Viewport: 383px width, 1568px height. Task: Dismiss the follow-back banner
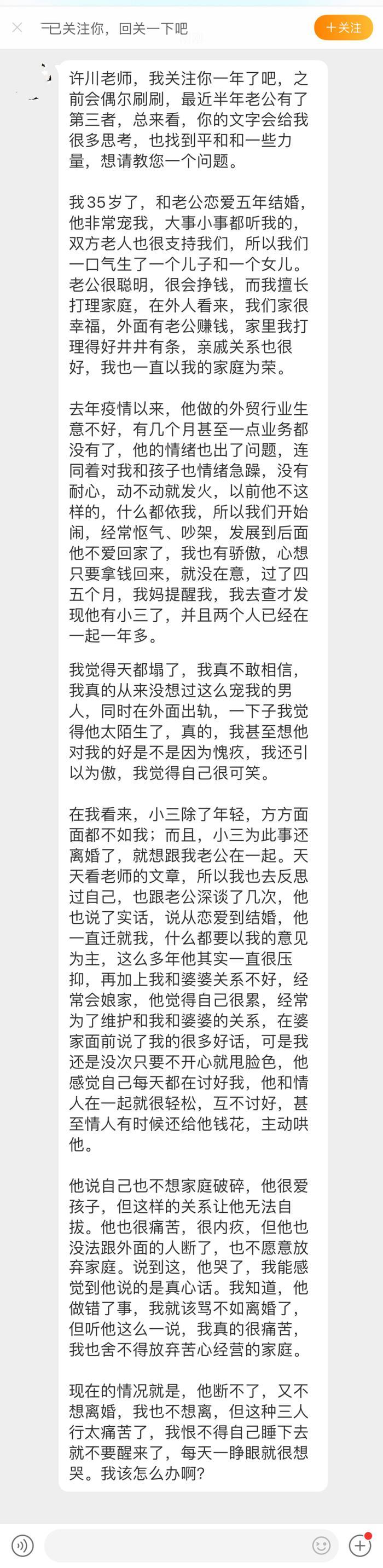point(17,27)
